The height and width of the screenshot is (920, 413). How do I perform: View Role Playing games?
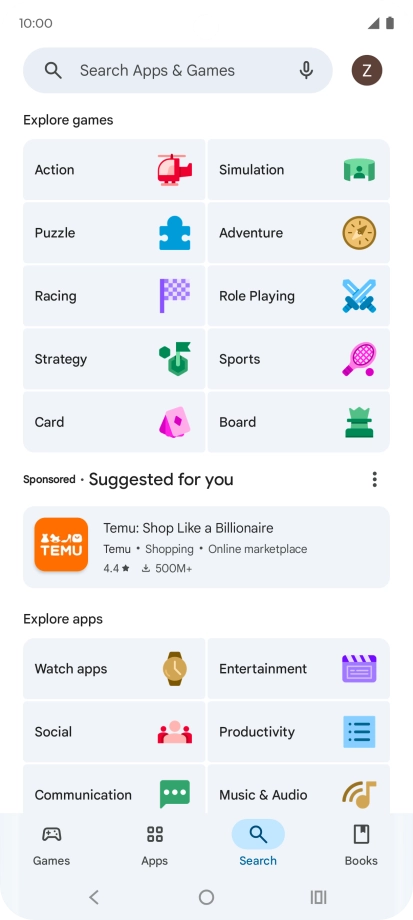299,296
